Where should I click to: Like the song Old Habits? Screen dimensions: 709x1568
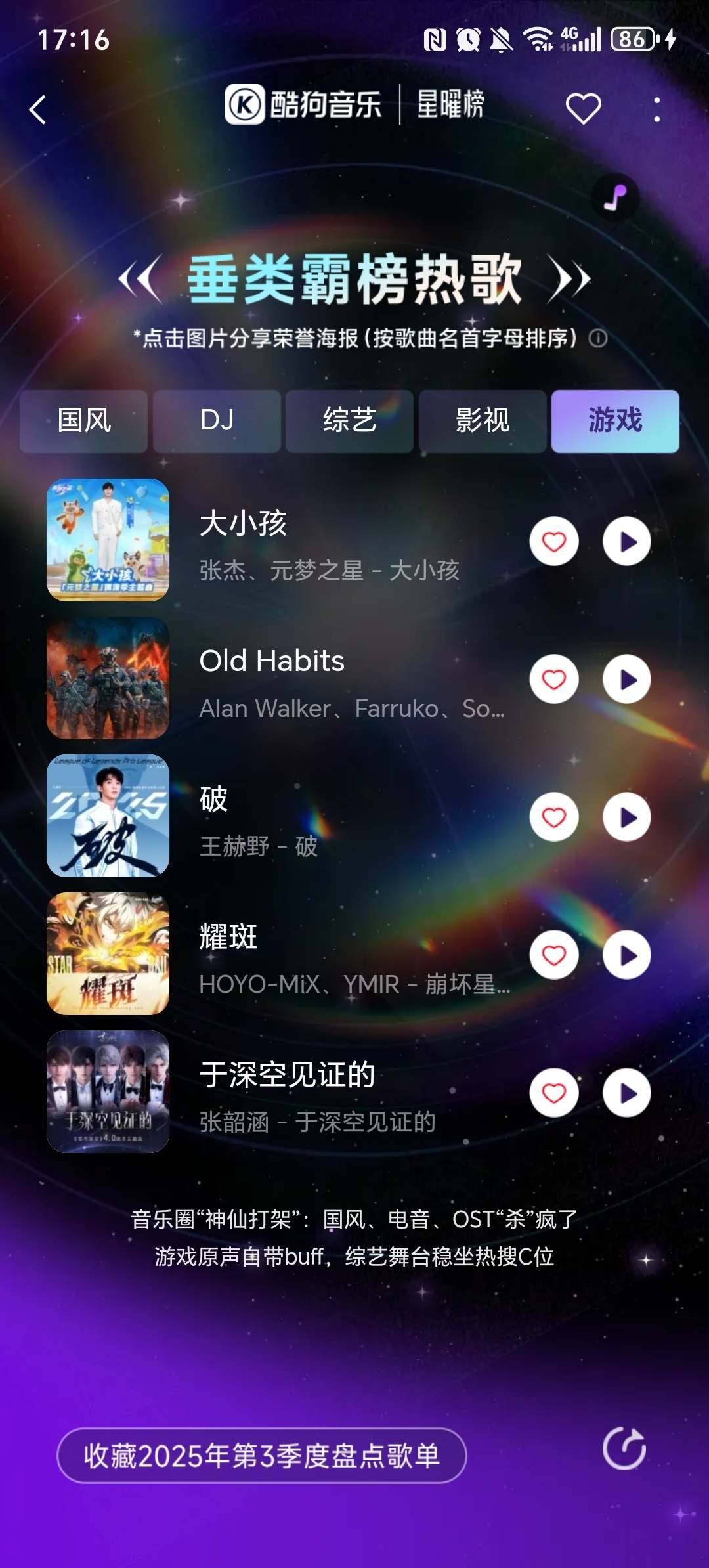[x=554, y=680]
